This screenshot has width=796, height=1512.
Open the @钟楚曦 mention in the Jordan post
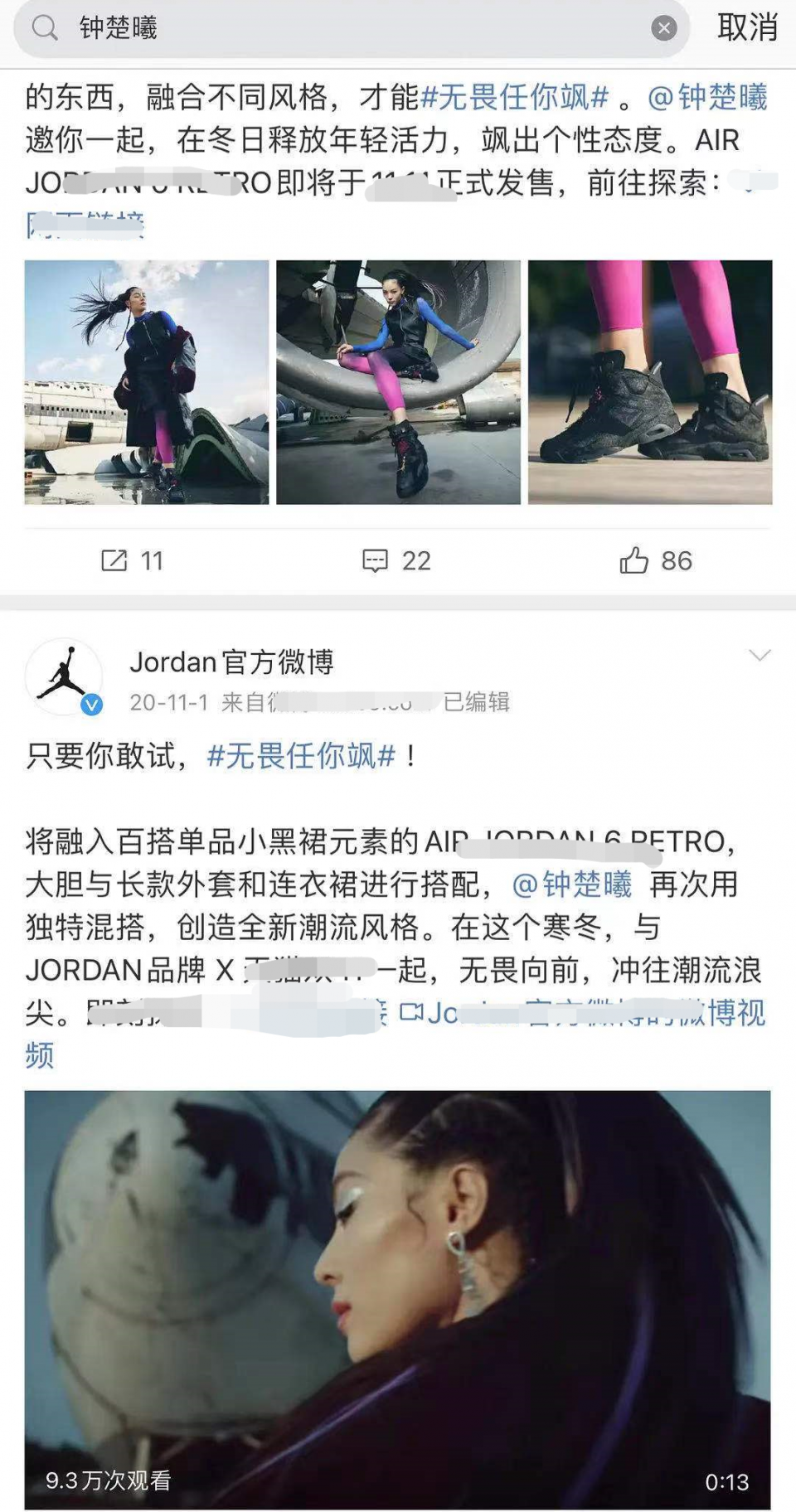pyautogui.click(x=572, y=884)
